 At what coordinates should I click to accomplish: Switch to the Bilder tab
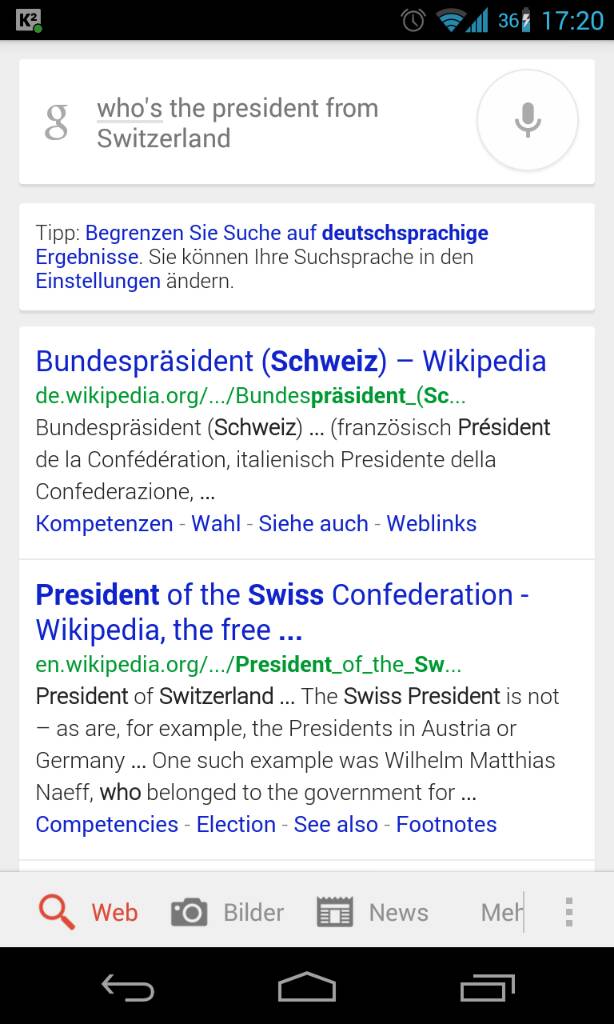(x=227, y=912)
